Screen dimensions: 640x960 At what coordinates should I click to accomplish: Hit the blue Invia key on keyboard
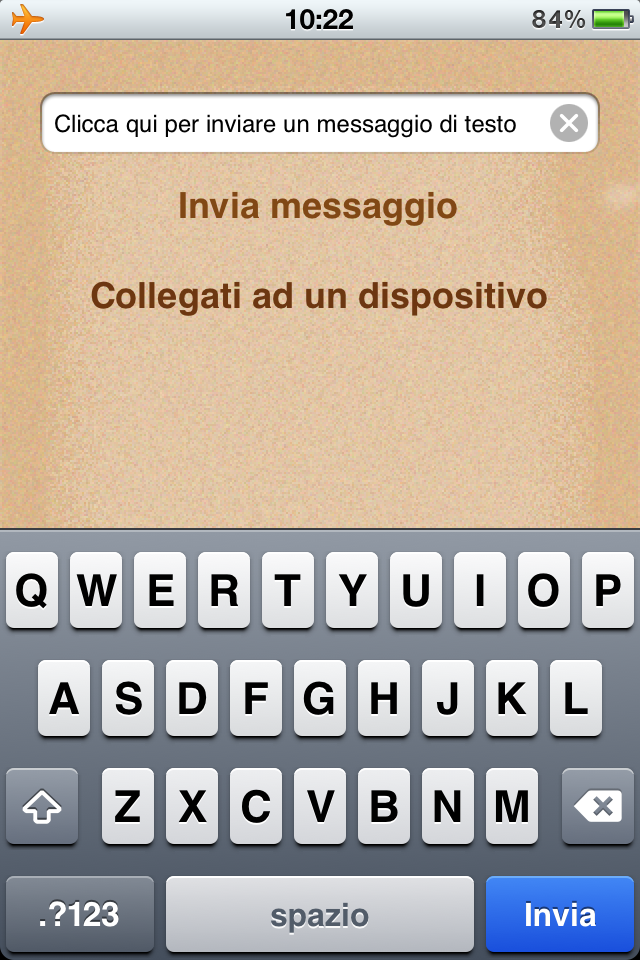tap(559, 914)
